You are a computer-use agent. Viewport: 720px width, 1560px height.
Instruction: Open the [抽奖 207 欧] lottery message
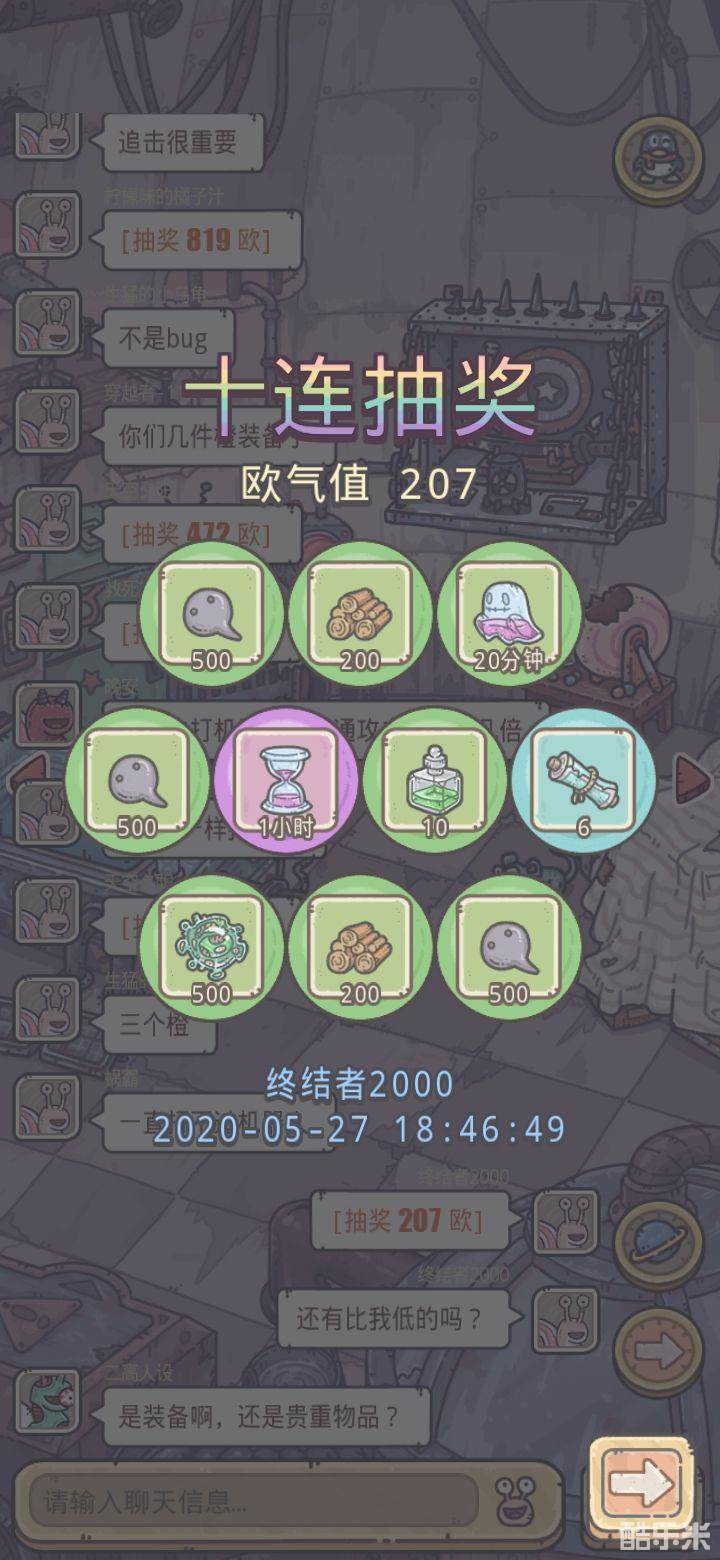410,1220
